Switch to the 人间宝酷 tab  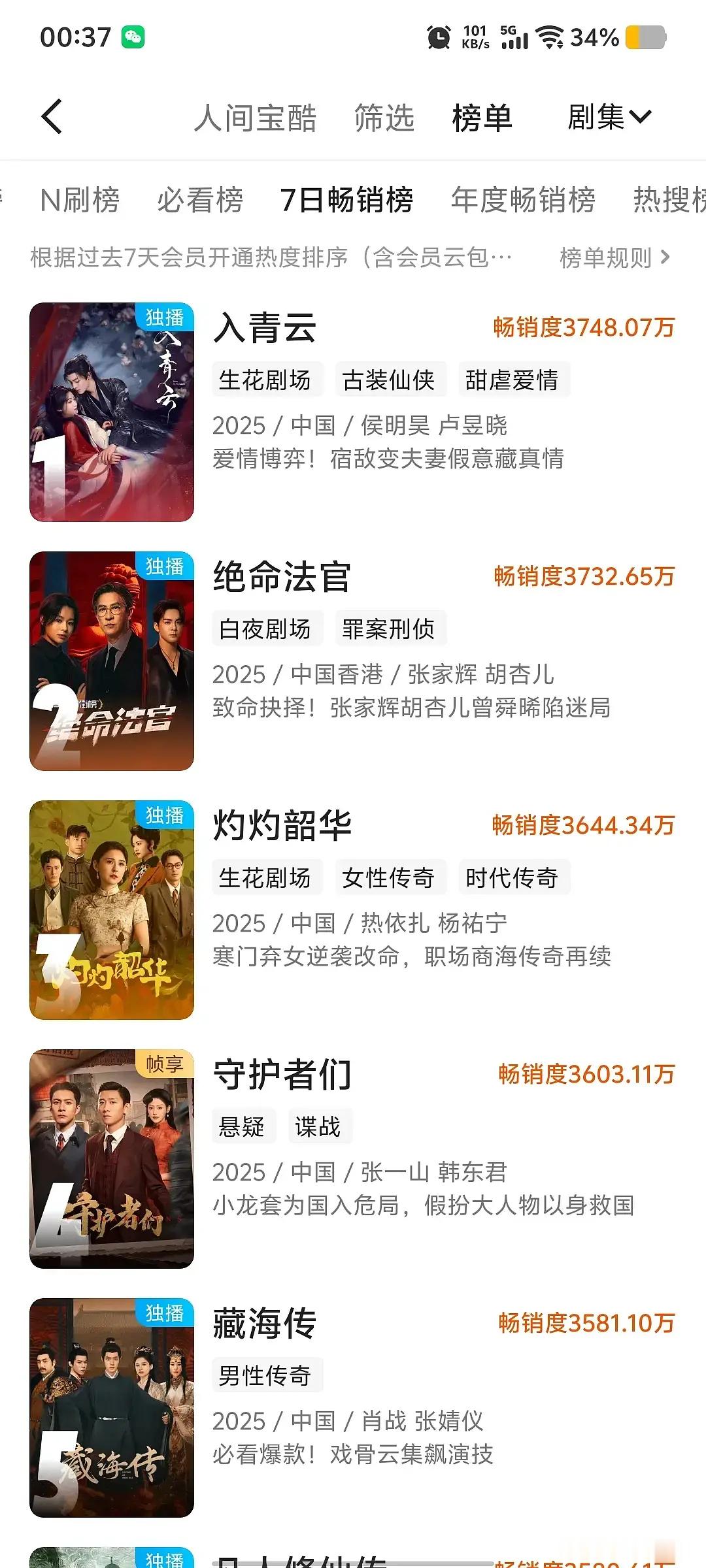tap(255, 118)
